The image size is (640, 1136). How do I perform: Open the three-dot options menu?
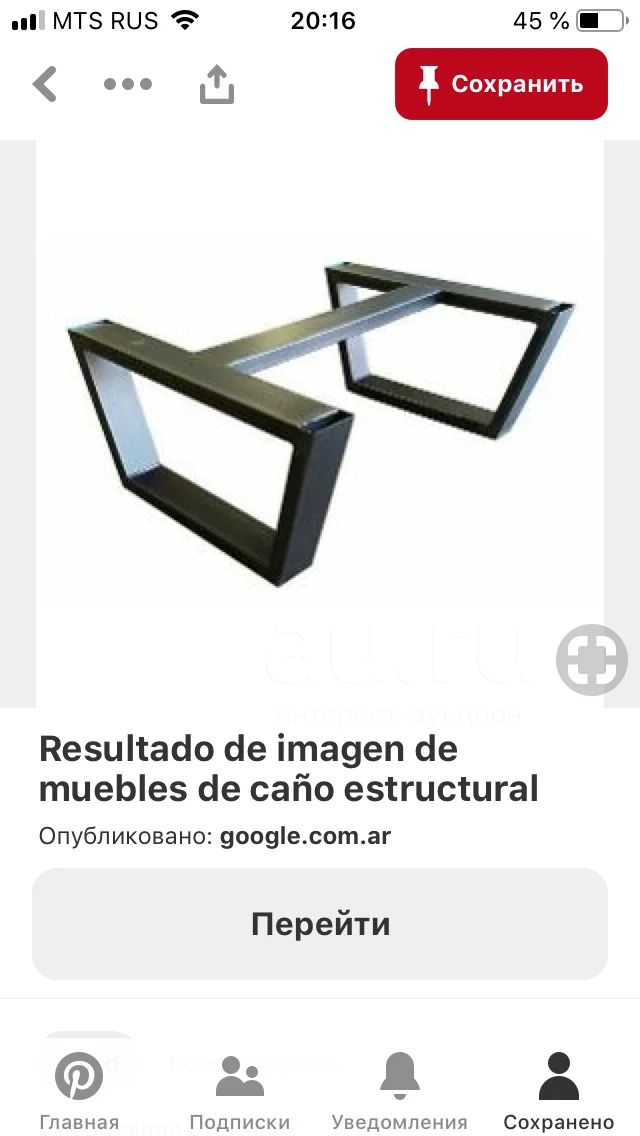click(128, 84)
